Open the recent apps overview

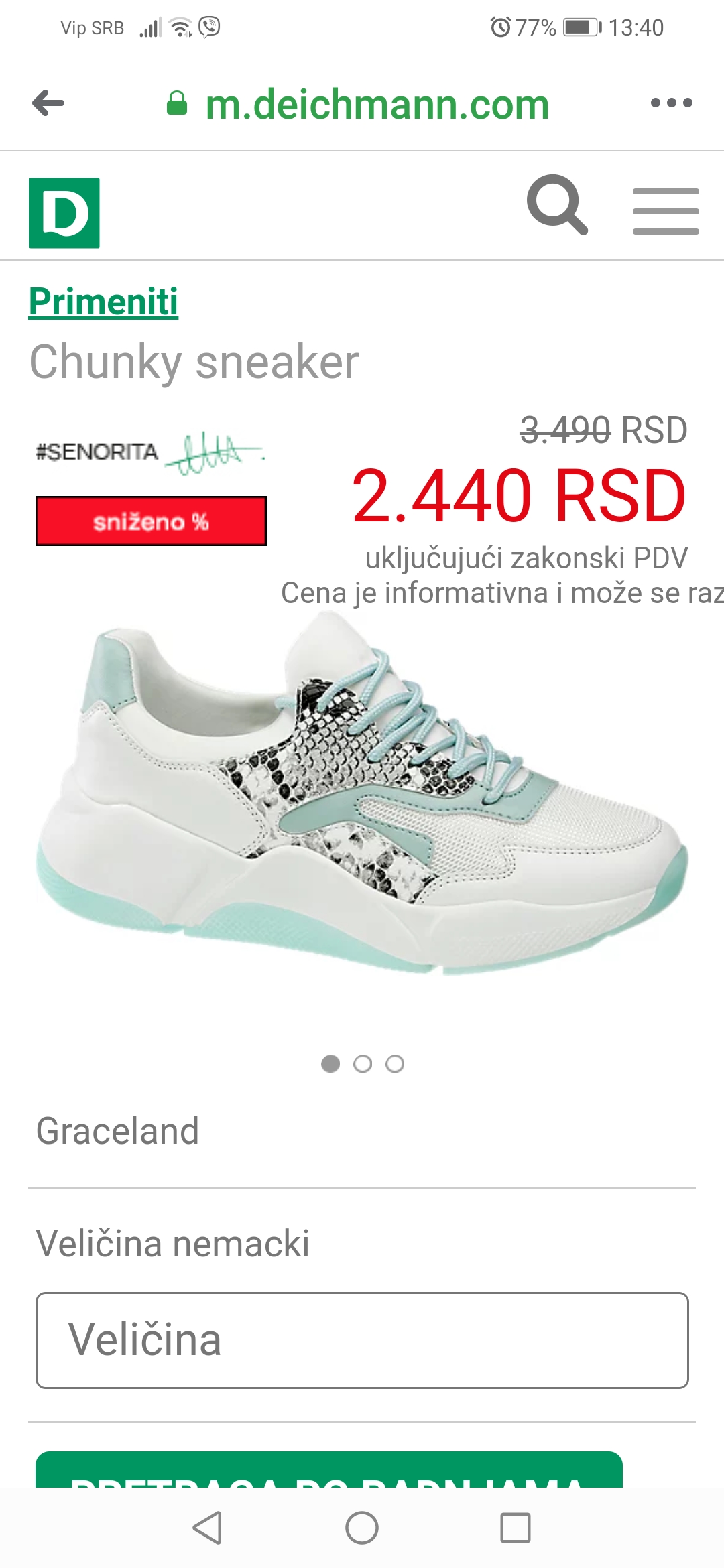[516, 1528]
